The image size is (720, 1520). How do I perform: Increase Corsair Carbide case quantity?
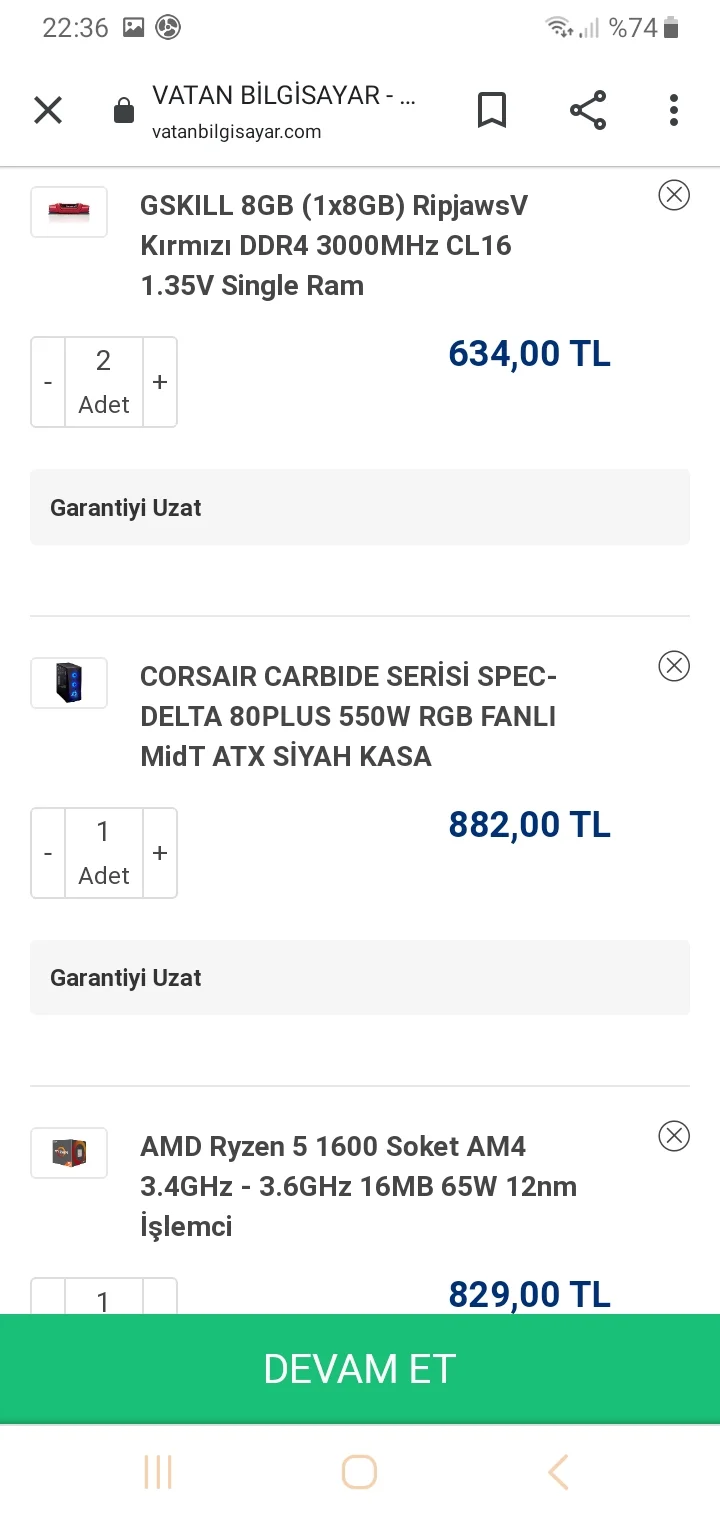[160, 853]
